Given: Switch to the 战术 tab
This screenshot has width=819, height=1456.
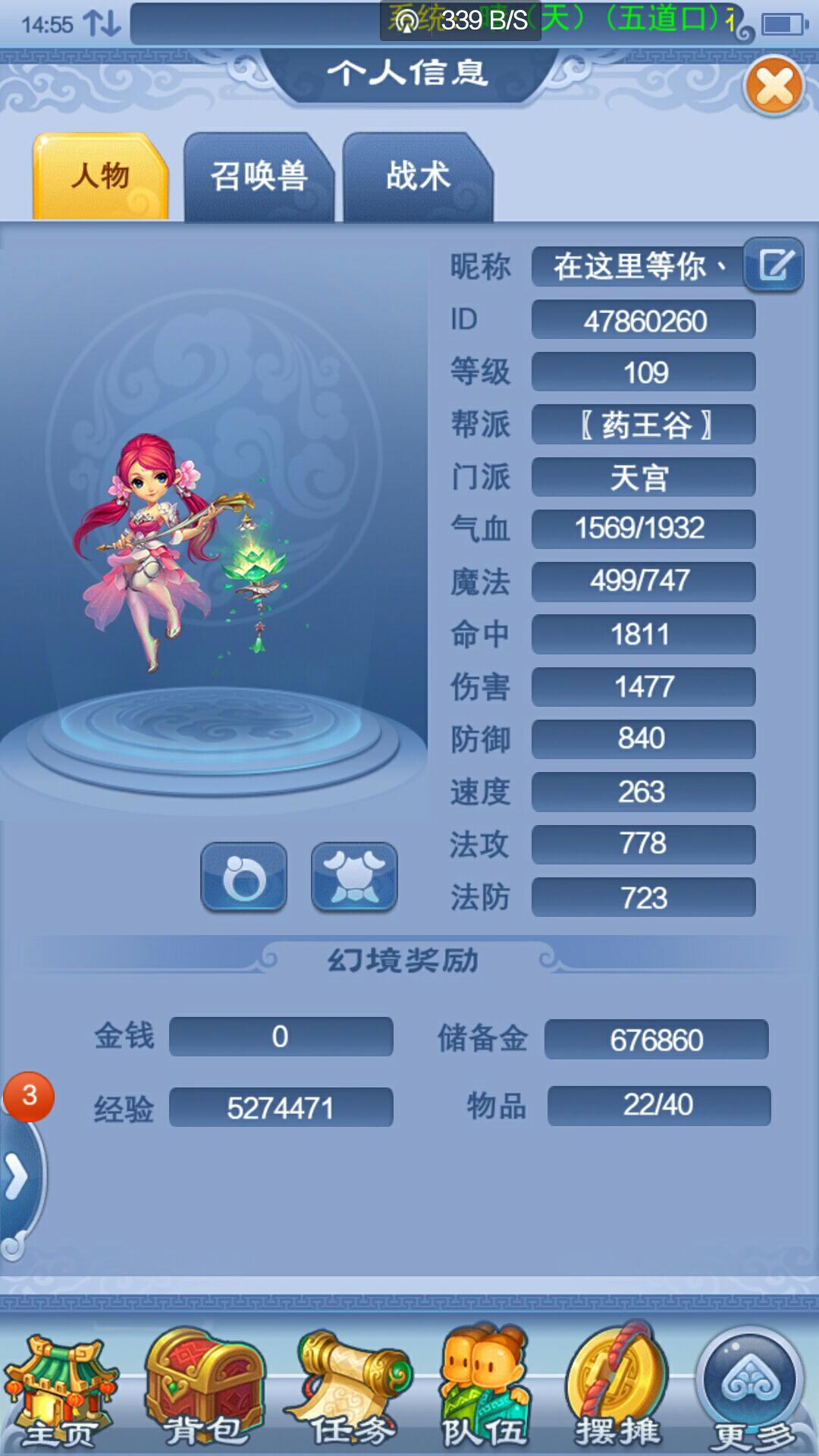Looking at the screenshot, I should point(418,177).
